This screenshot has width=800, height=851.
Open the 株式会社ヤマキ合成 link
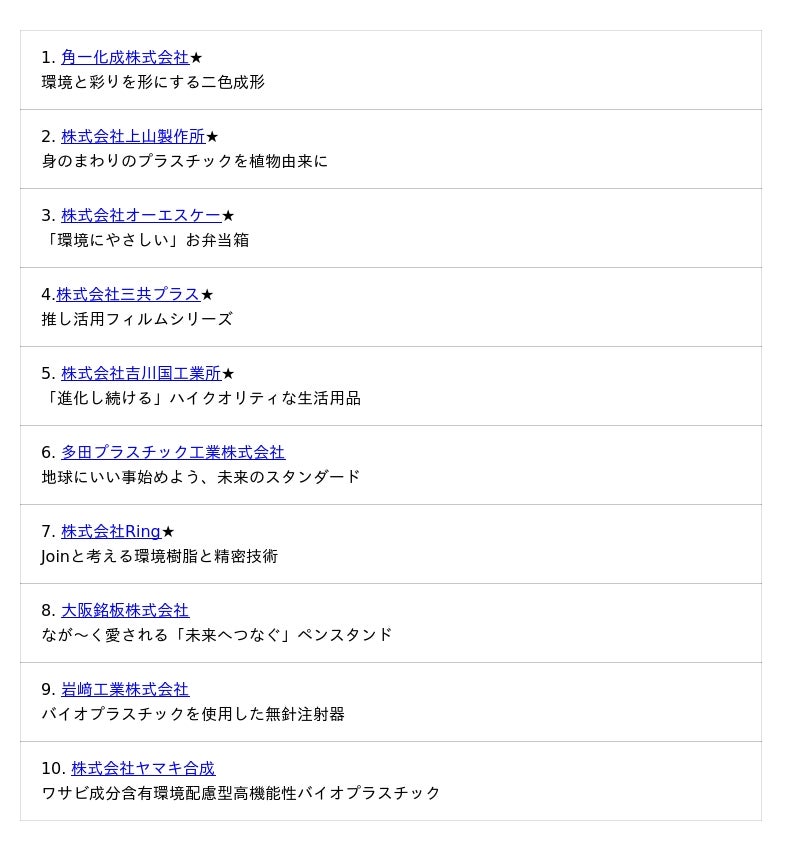coord(143,768)
